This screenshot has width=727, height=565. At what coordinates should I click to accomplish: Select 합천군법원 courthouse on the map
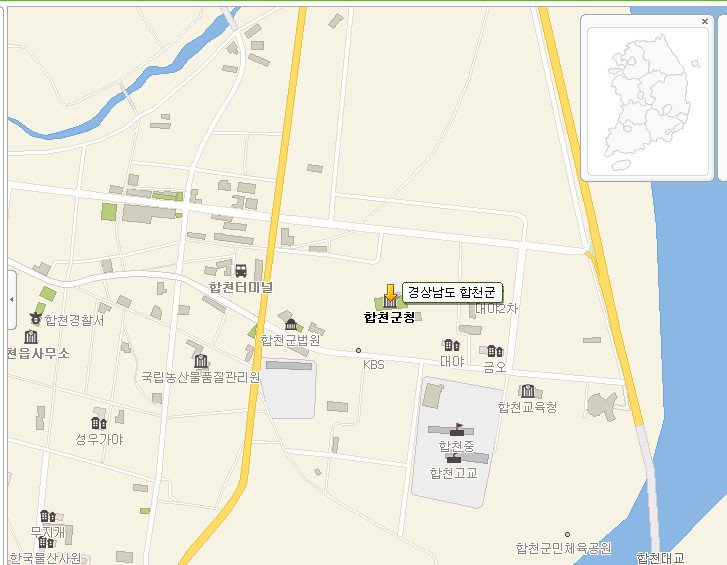tap(291, 325)
